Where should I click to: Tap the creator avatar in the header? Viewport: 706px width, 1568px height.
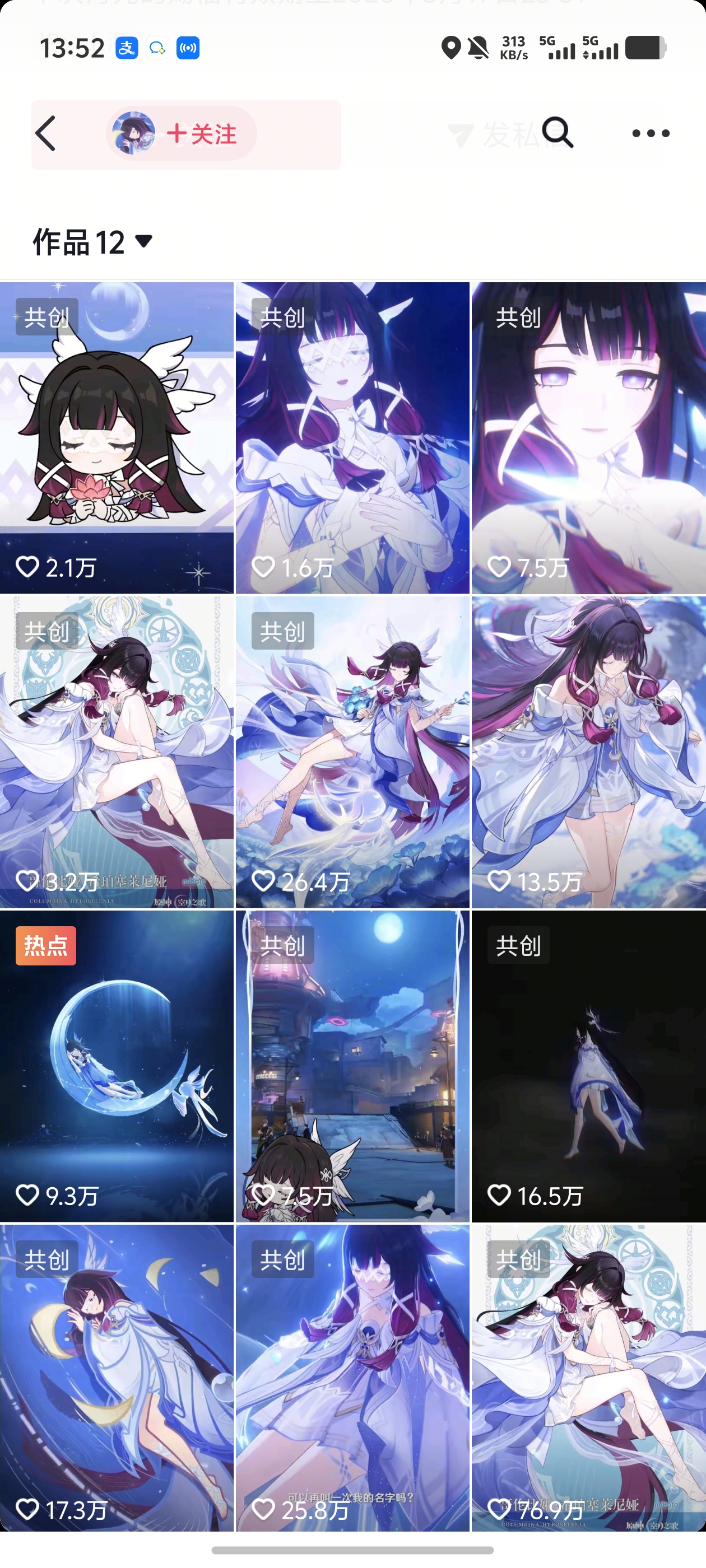(133, 133)
